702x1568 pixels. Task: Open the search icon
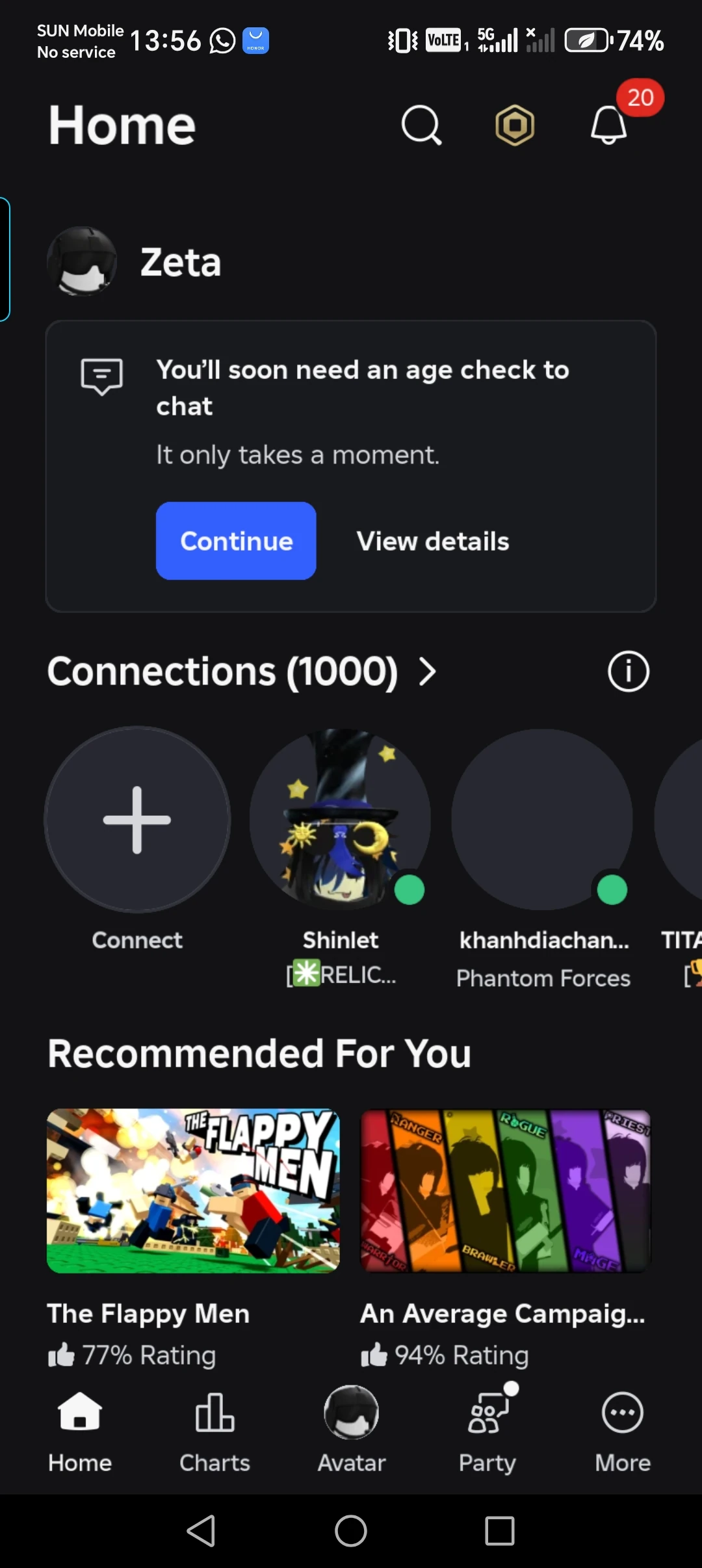tap(421, 125)
